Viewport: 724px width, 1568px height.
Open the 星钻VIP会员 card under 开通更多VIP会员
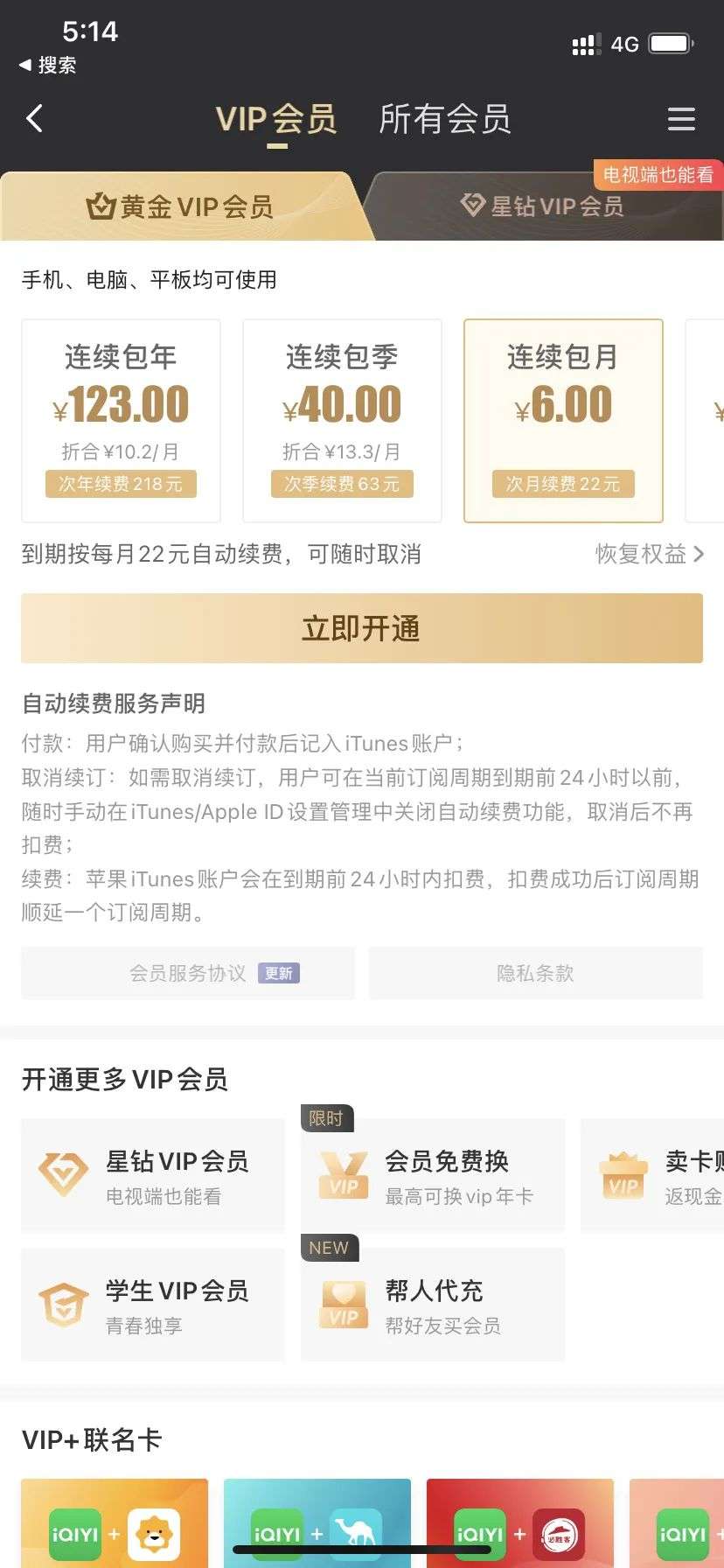click(153, 1175)
